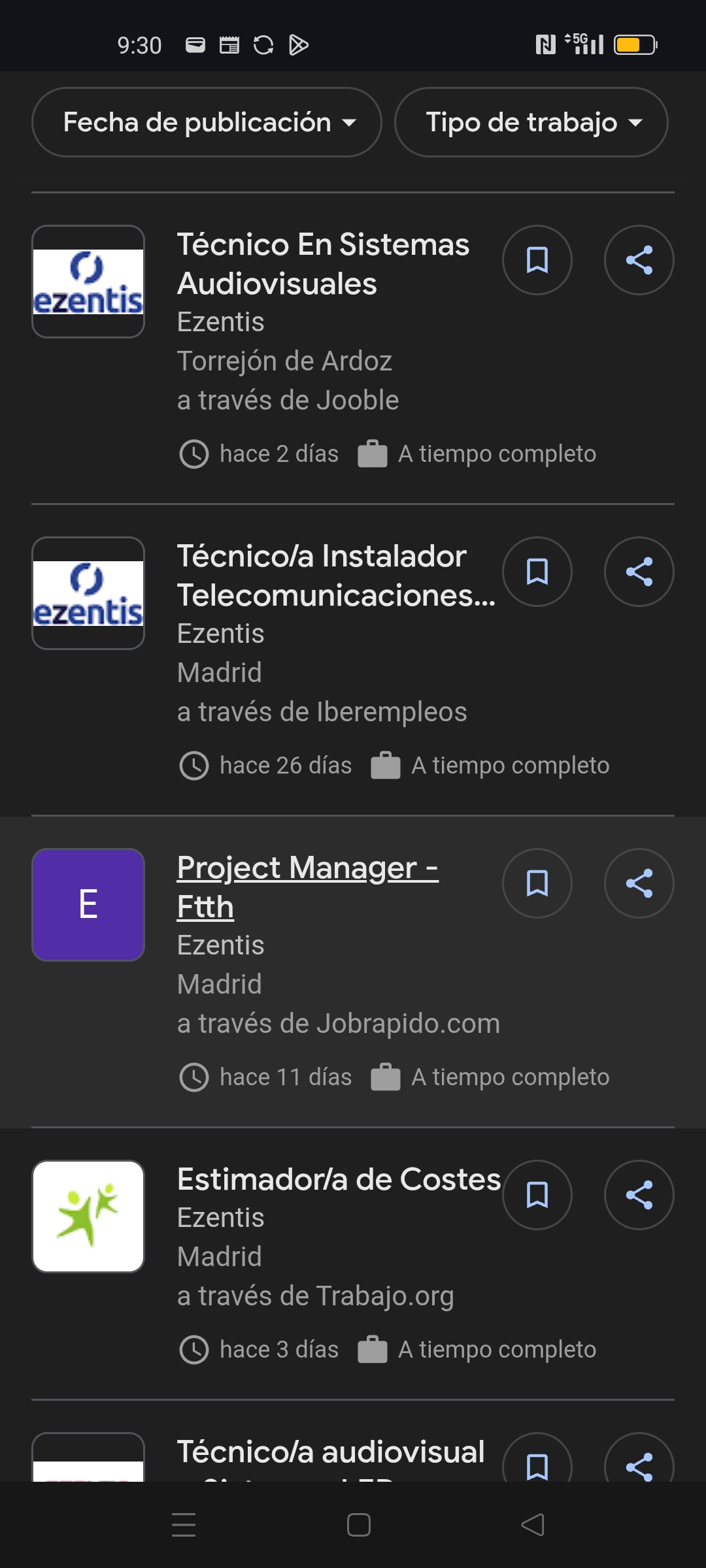Image resolution: width=706 pixels, height=1568 pixels.
Task: Tap the purple E company icon
Action: click(x=88, y=906)
